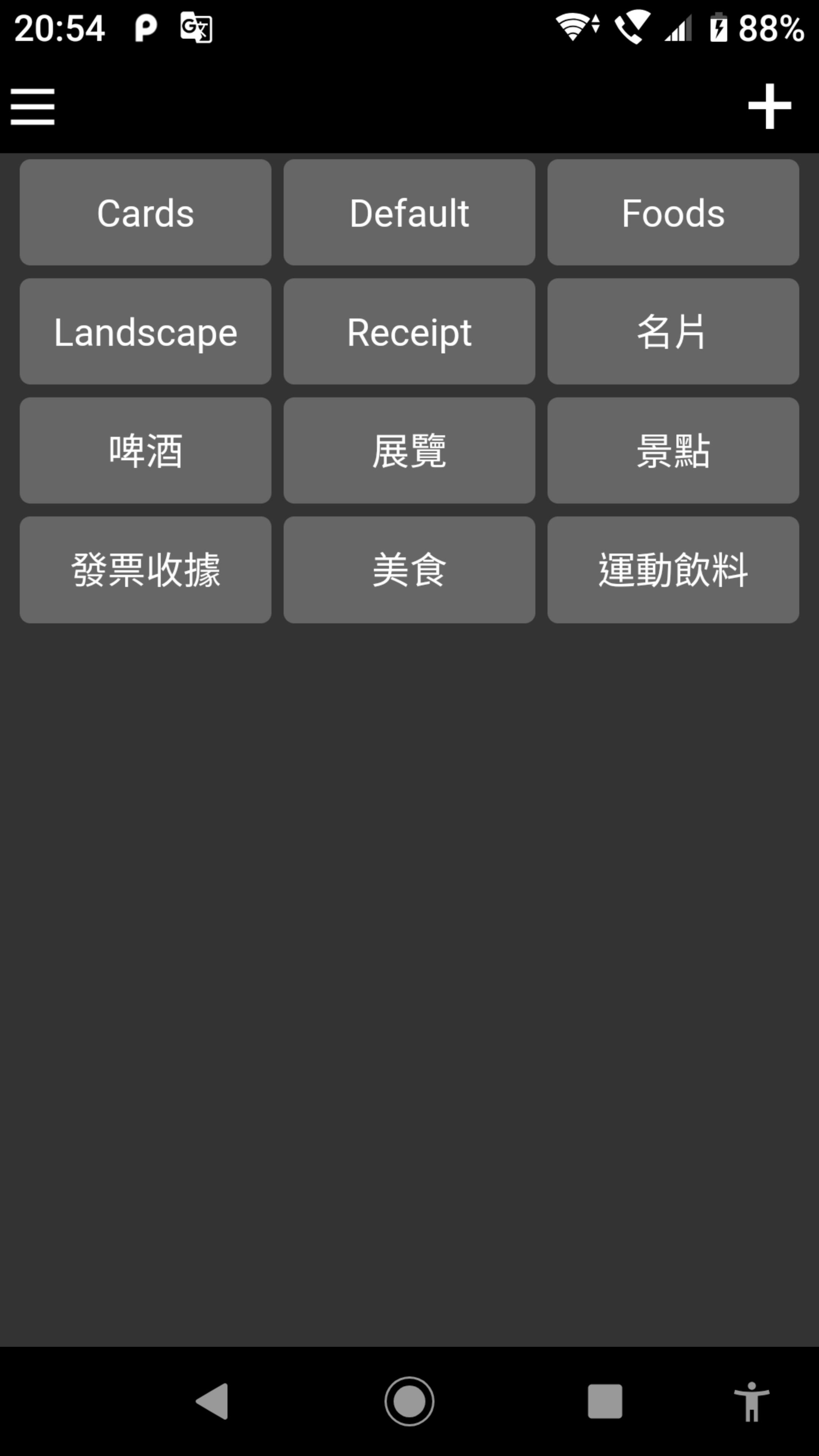
Task: Select the 展覽 category
Action: tap(409, 450)
